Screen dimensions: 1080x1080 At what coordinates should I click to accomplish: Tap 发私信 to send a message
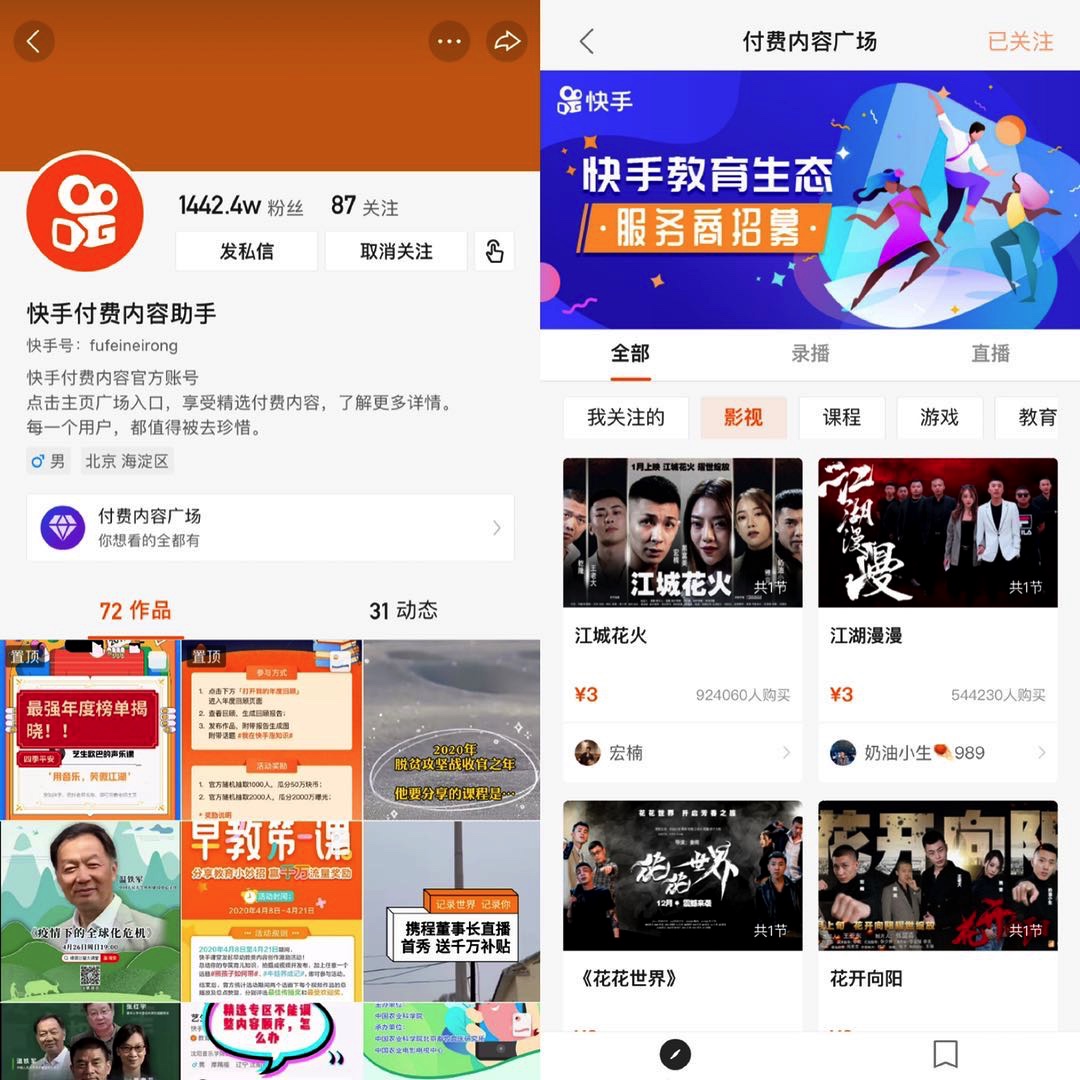tap(246, 251)
